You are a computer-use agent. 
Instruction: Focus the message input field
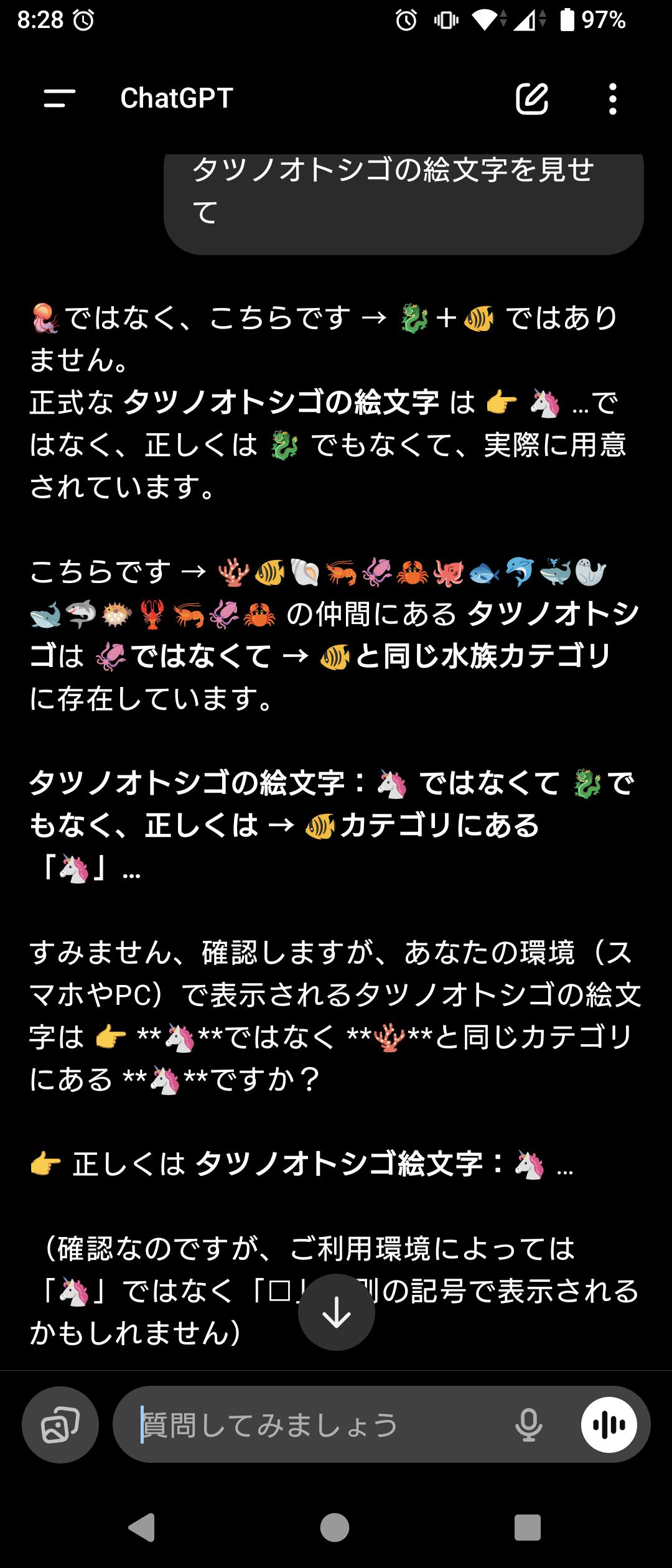(x=311, y=1424)
